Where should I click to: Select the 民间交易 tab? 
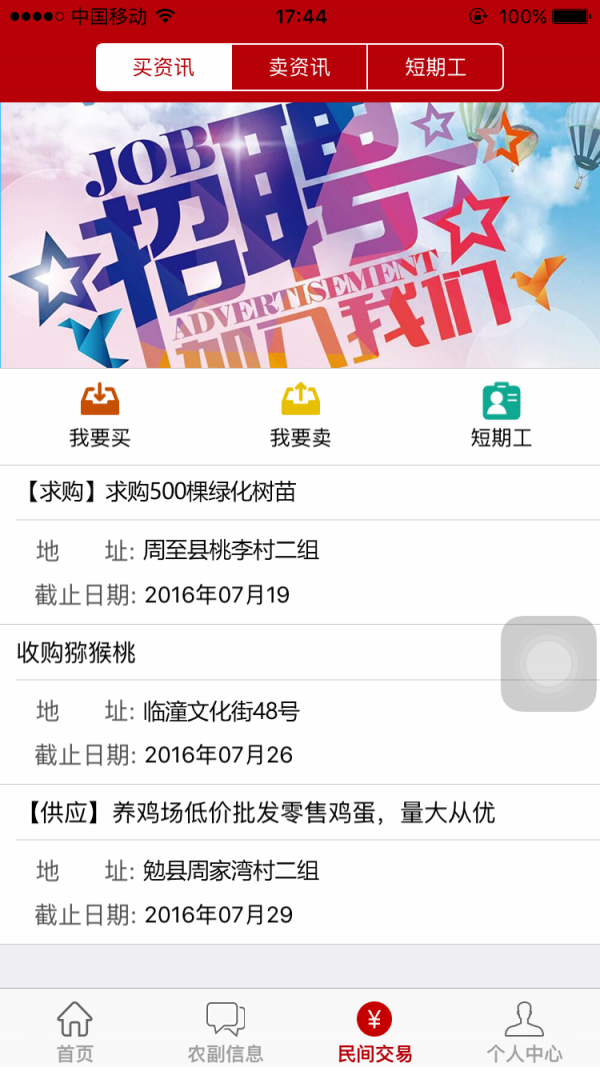pos(374,1031)
